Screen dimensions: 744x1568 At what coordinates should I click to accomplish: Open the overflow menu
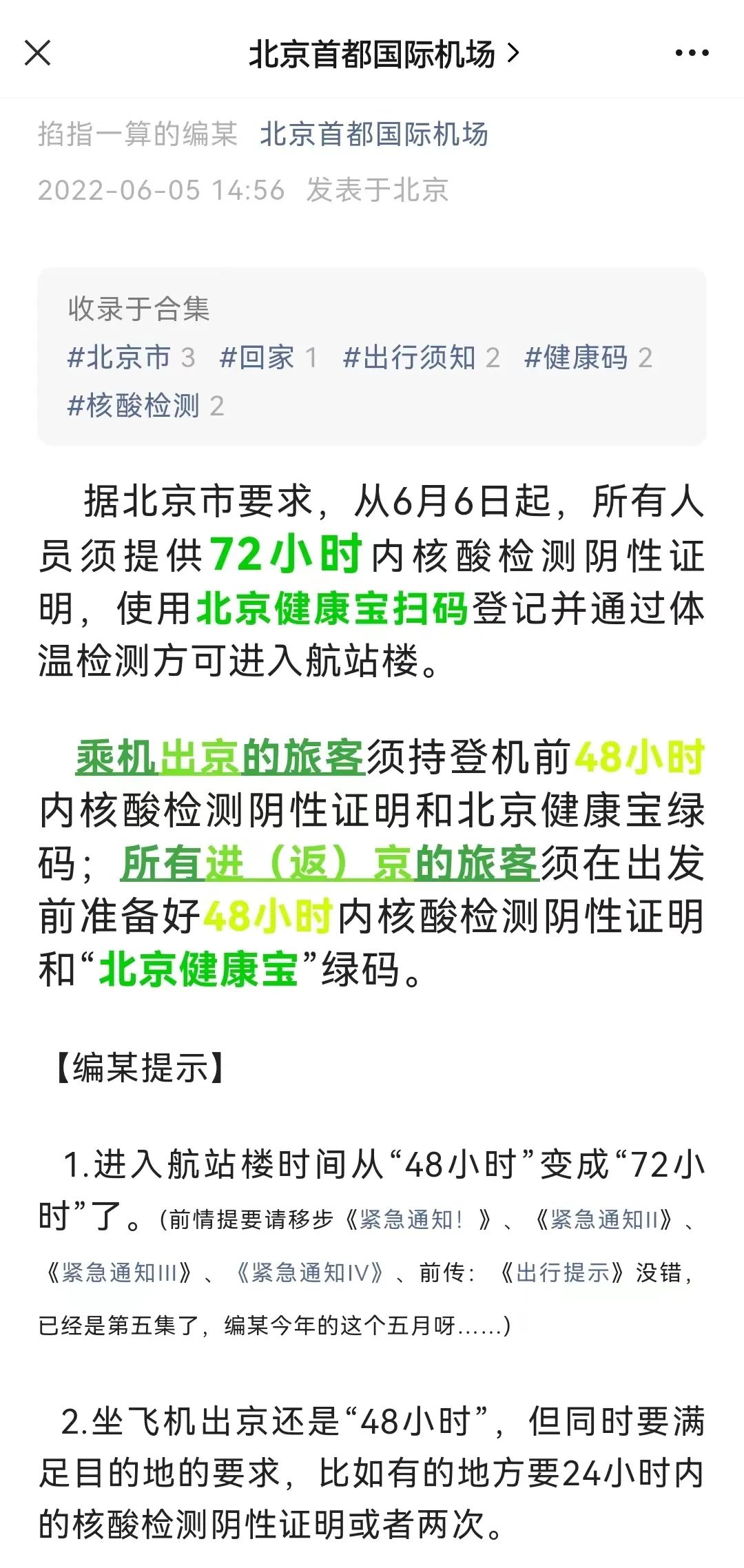692,53
